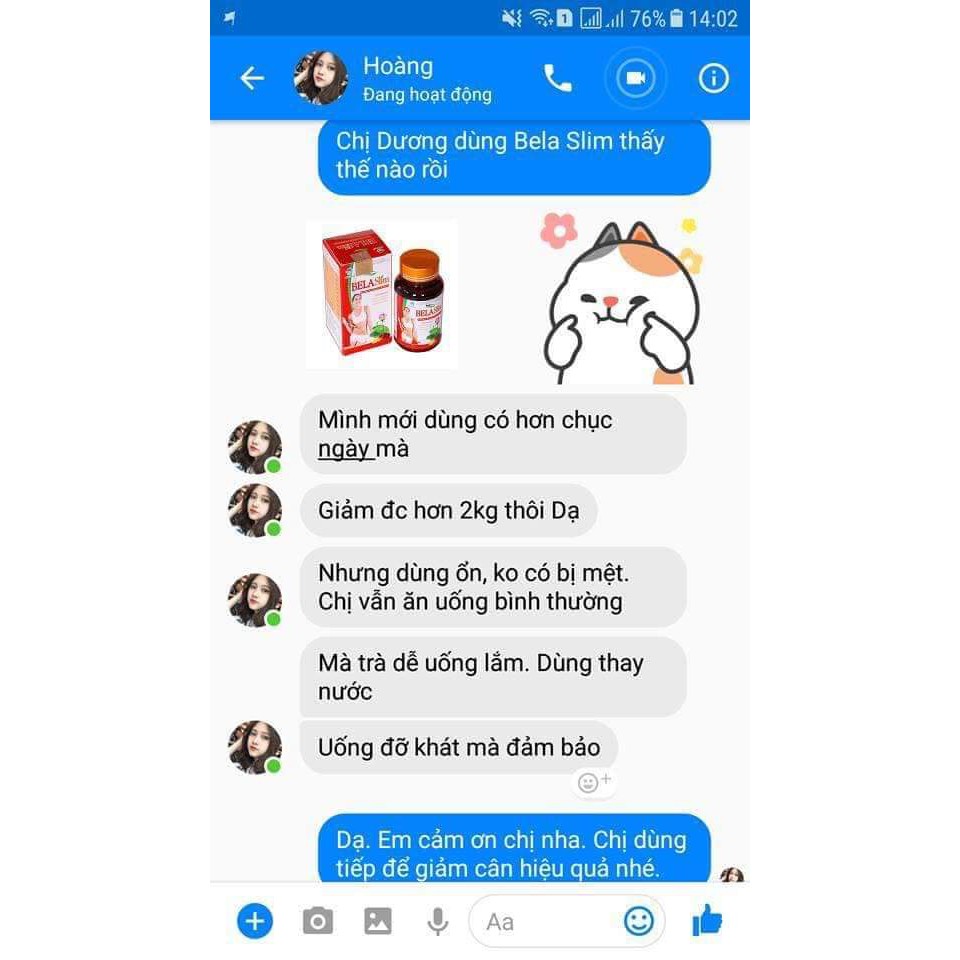Open the camera to take a photo
960x960 pixels.
(x=317, y=921)
